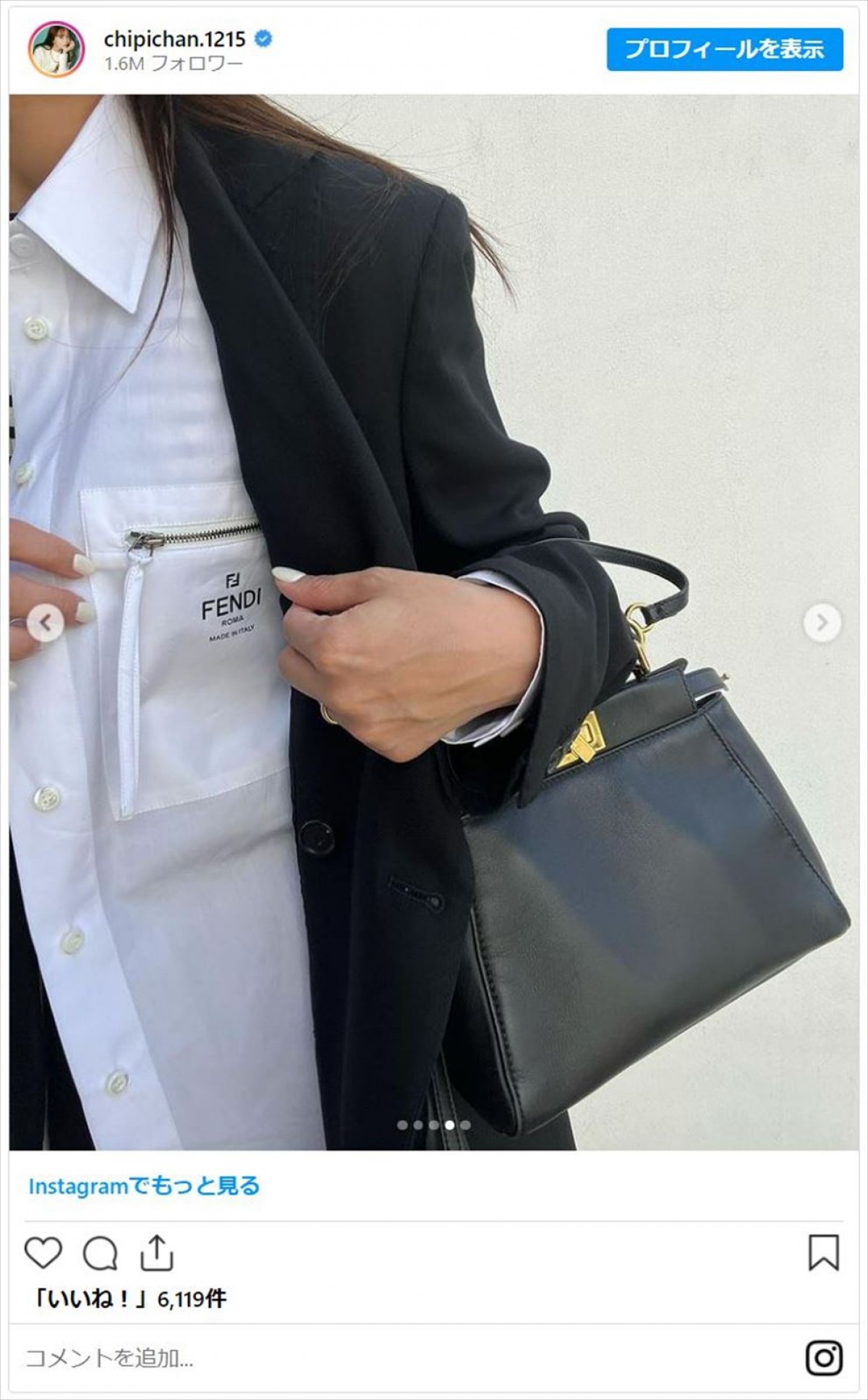Screen dimensions: 868x1400
Task: Bookmark this post
Action: pos(823,1252)
